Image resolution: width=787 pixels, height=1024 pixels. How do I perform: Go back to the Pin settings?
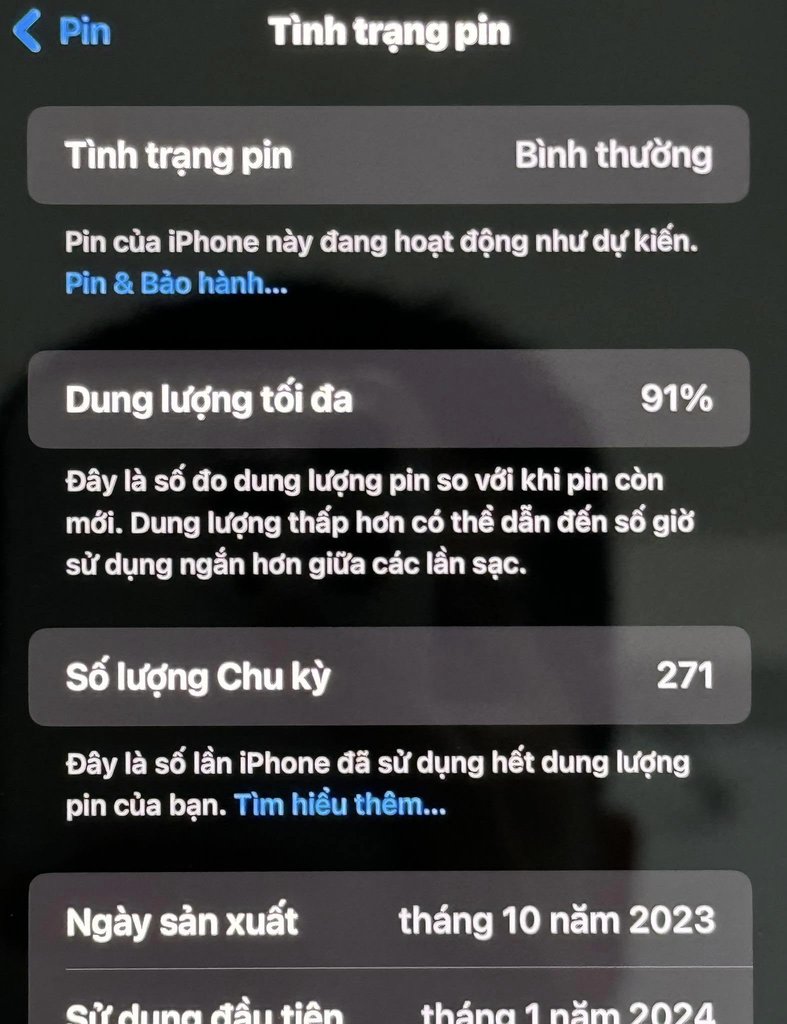(x=62, y=31)
